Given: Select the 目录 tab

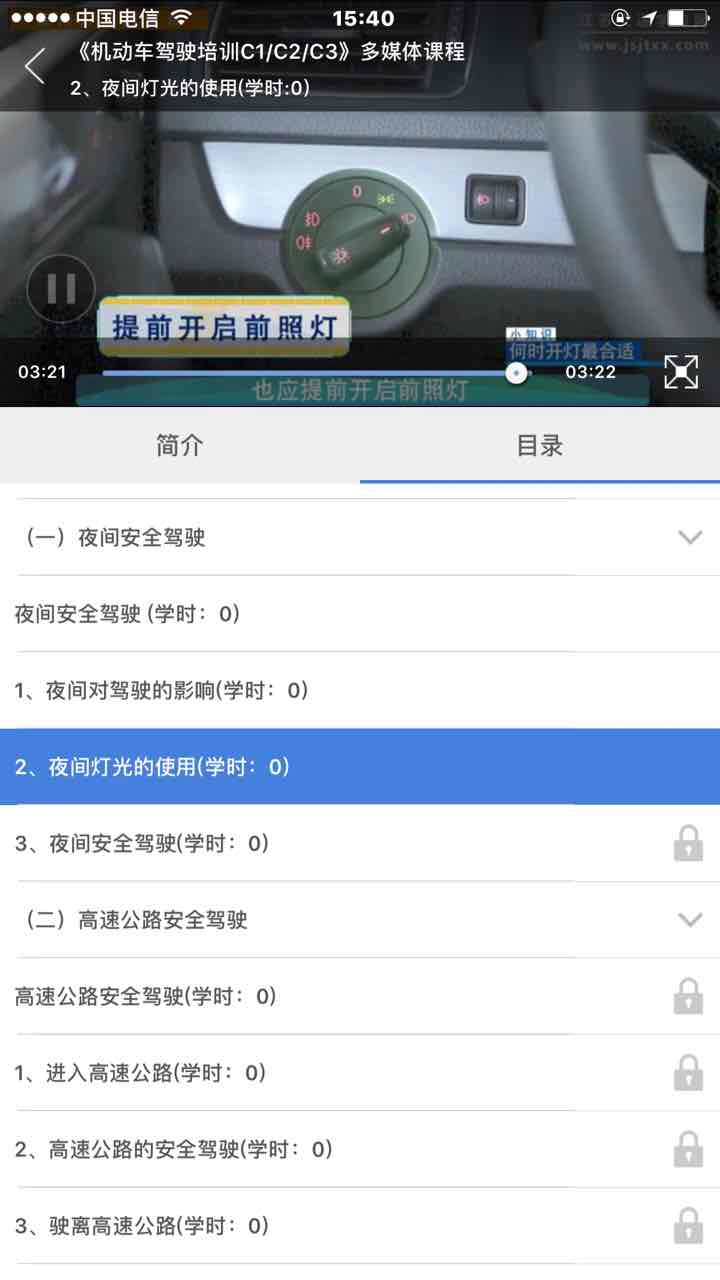Looking at the screenshot, I should (540, 446).
